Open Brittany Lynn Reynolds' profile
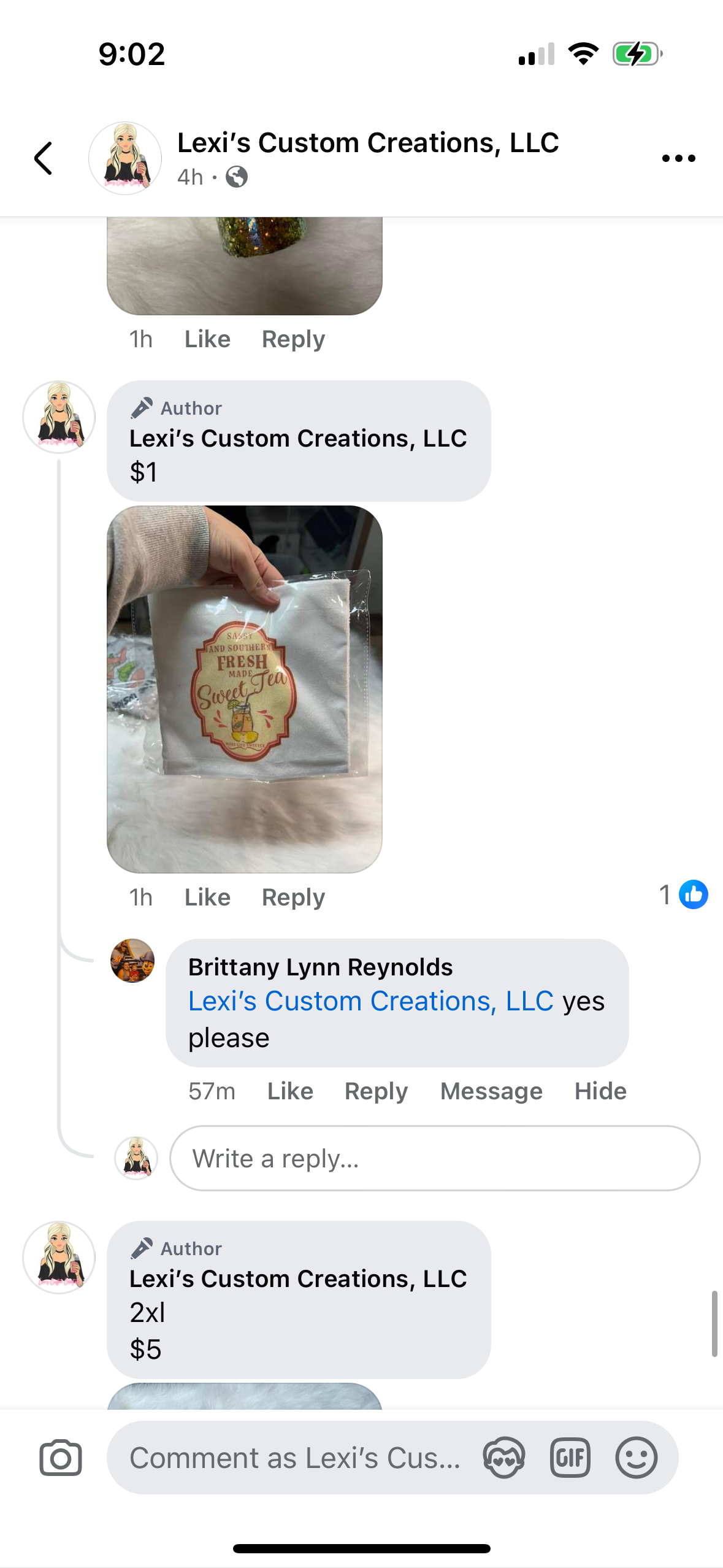 (x=320, y=967)
